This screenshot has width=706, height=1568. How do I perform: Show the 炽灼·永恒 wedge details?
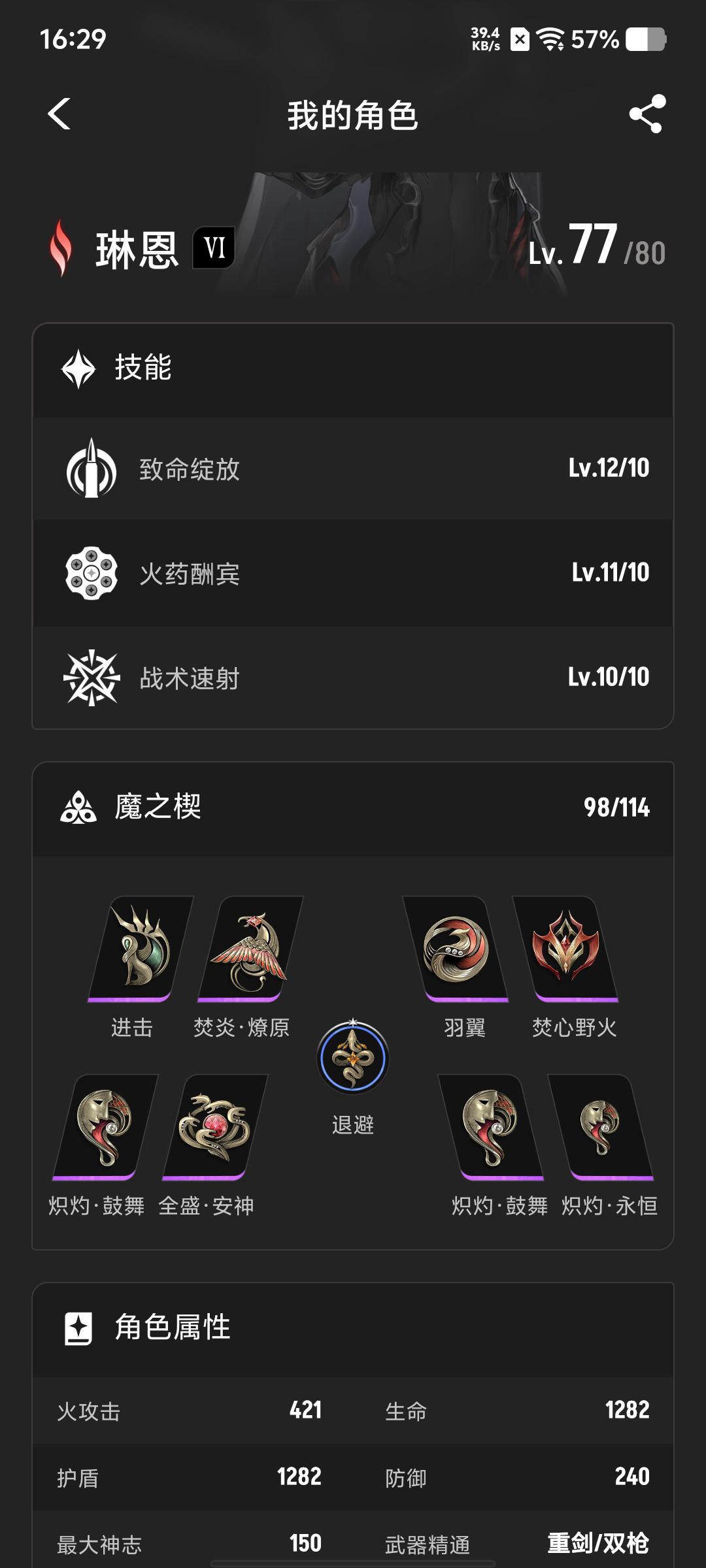click(x=601, y=1126)
